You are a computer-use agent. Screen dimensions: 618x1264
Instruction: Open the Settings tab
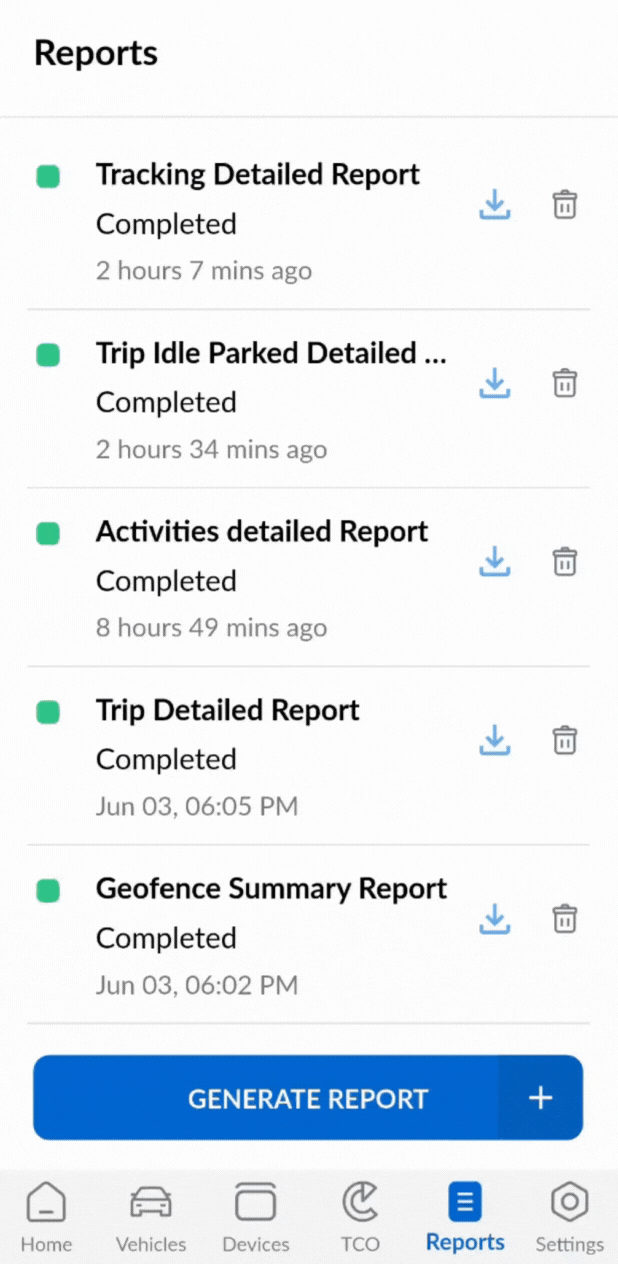coord(569,1216)
